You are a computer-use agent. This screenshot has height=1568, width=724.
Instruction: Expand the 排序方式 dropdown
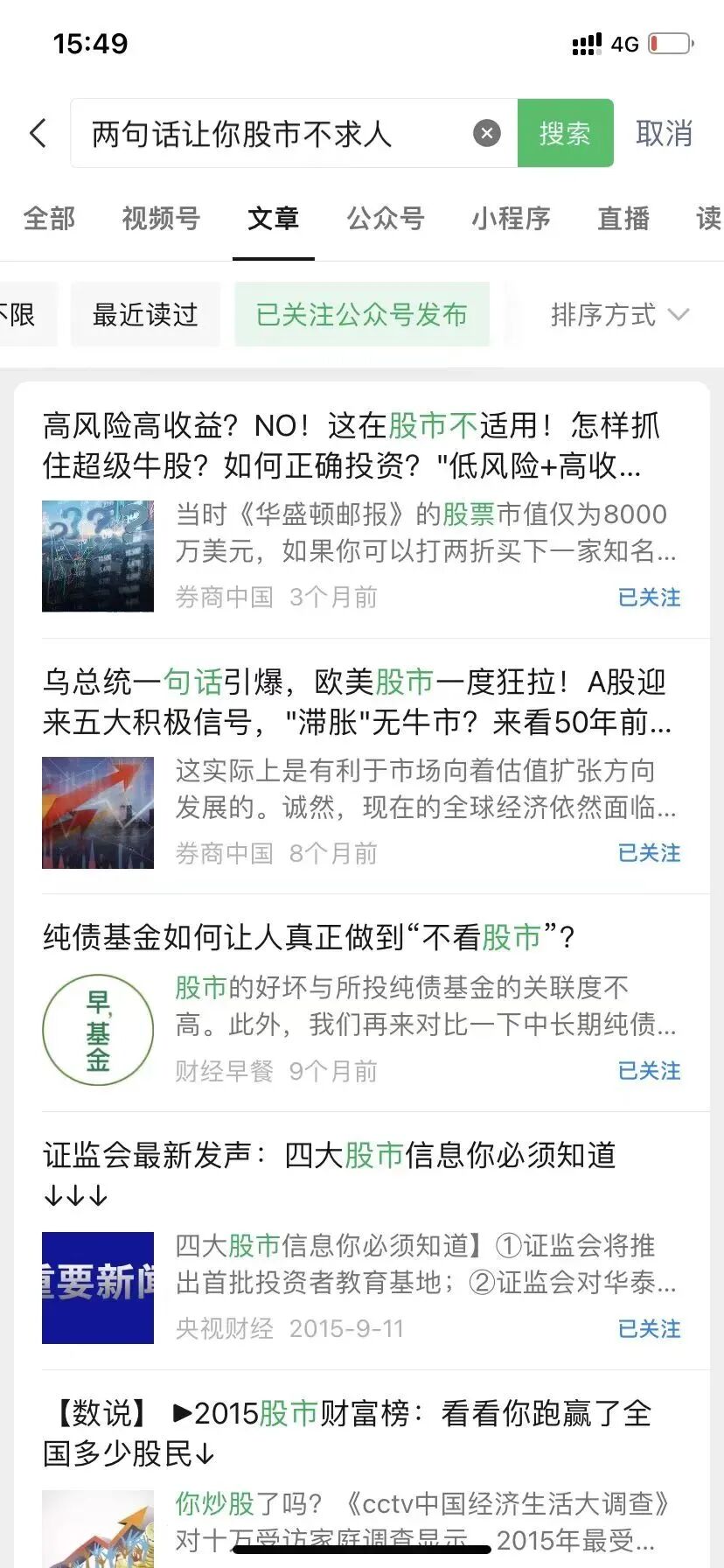click(x=619, y=315)
